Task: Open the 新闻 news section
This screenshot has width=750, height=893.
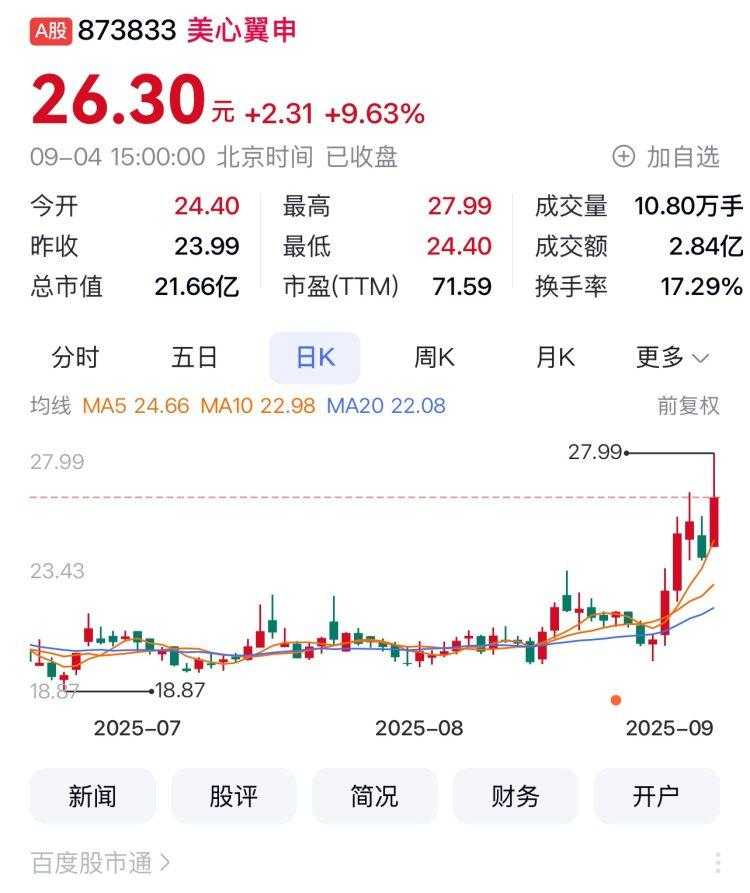Action: (x=93, y=796)
